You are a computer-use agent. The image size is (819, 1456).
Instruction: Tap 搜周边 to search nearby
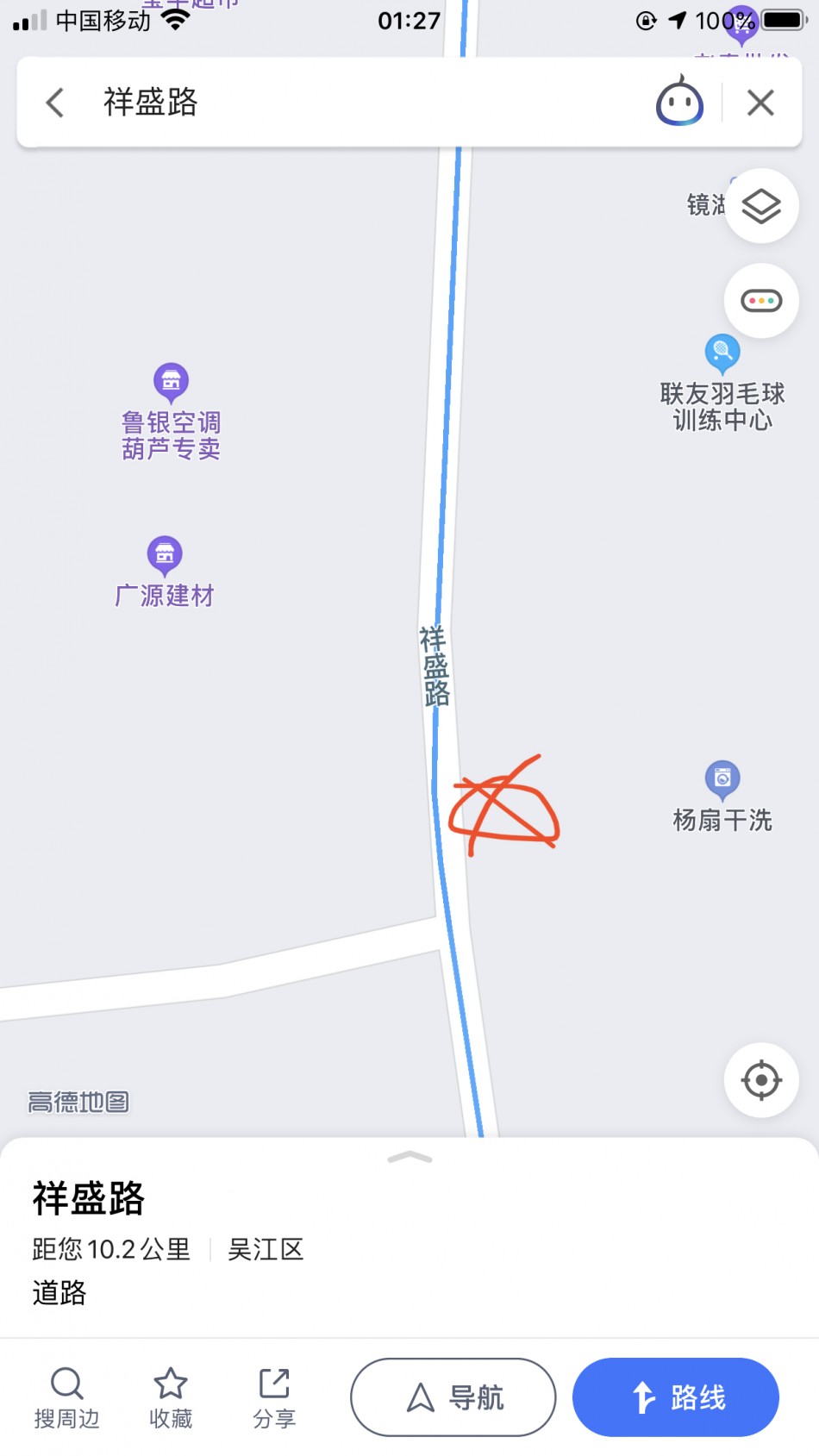coord(66,1397)
